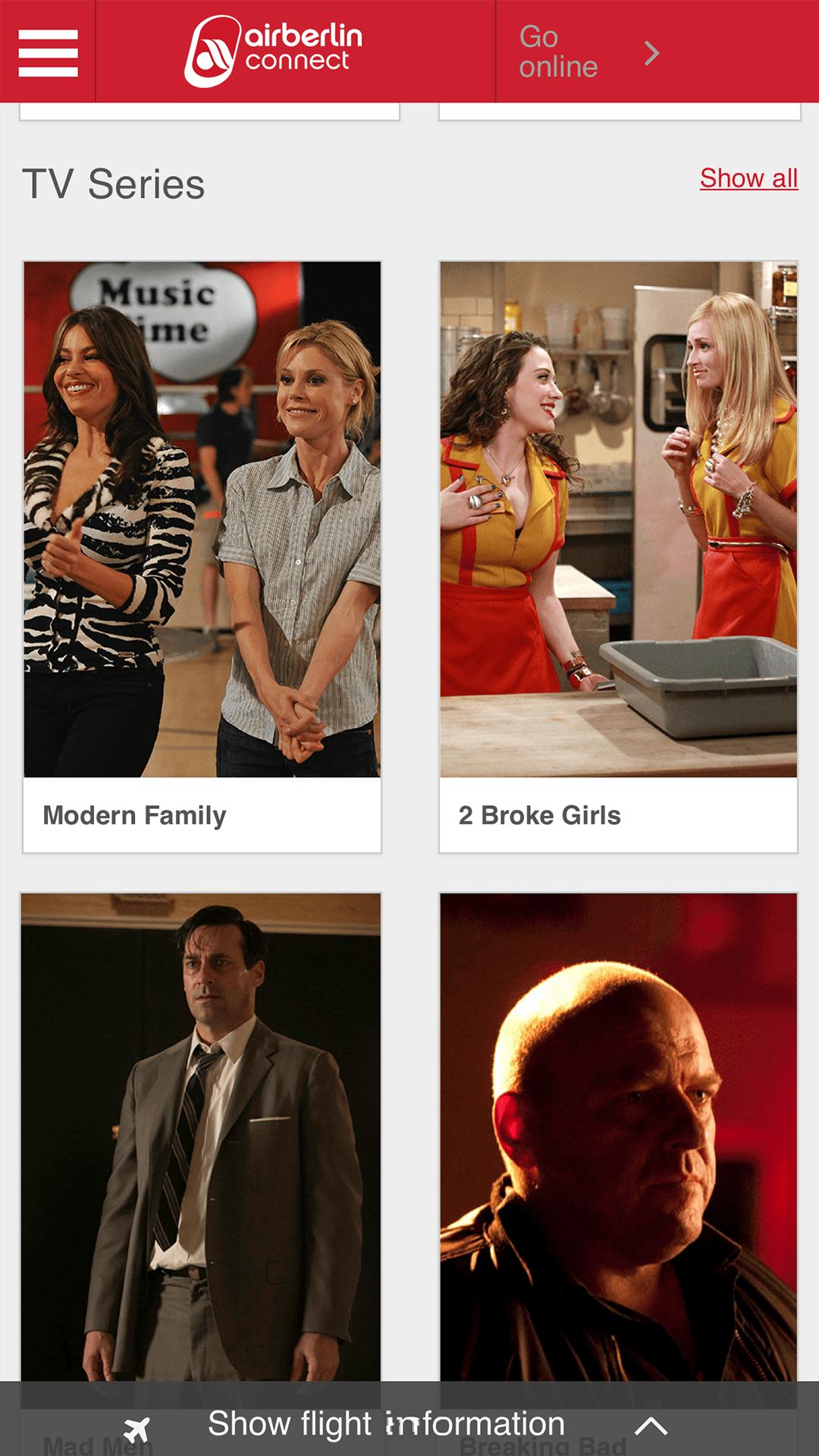
Task: Expand the Show flight information bar
Action: [x=409, y=1425]
